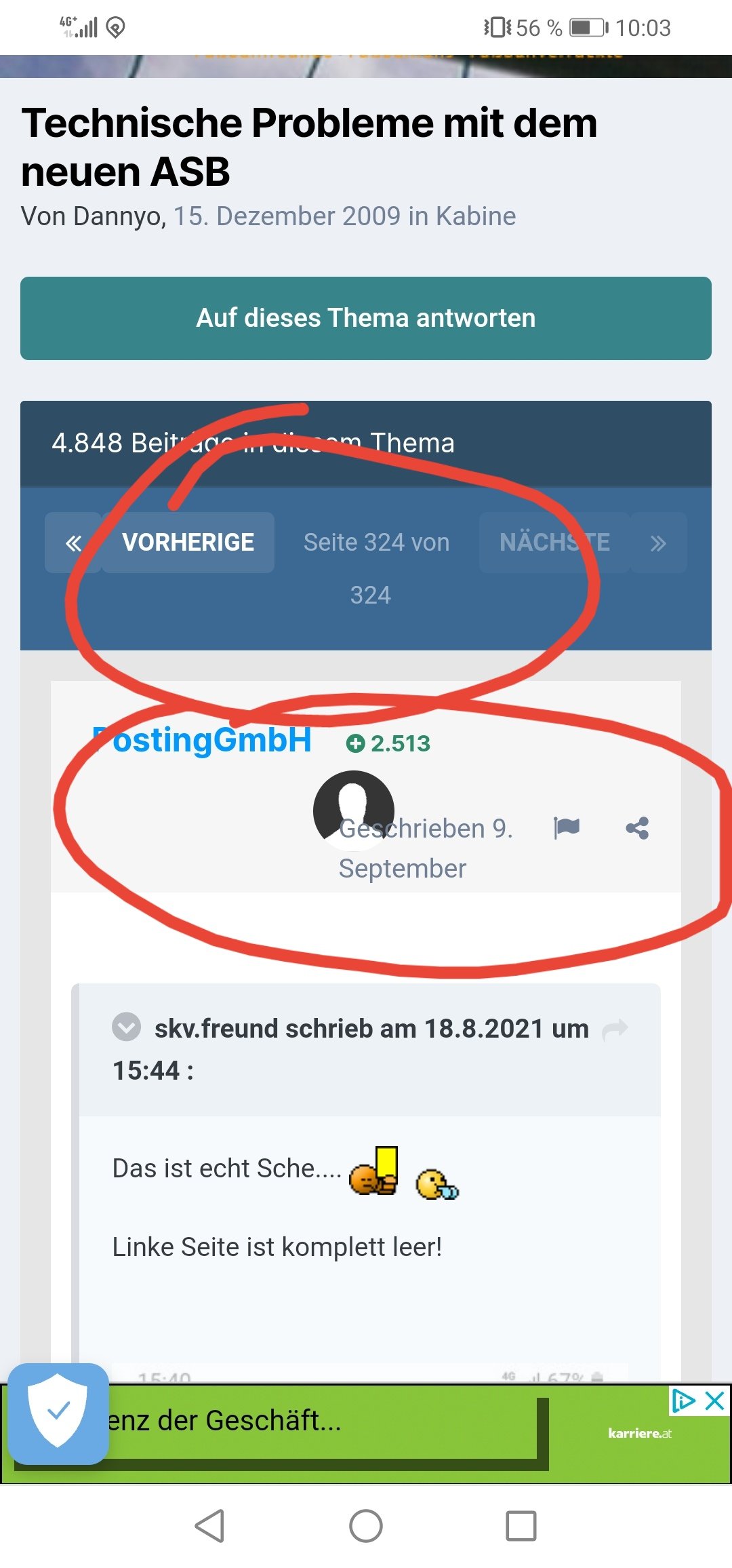Jump to first page with double-left arrow
This screenshot has height=1568, width=732.
73,543
